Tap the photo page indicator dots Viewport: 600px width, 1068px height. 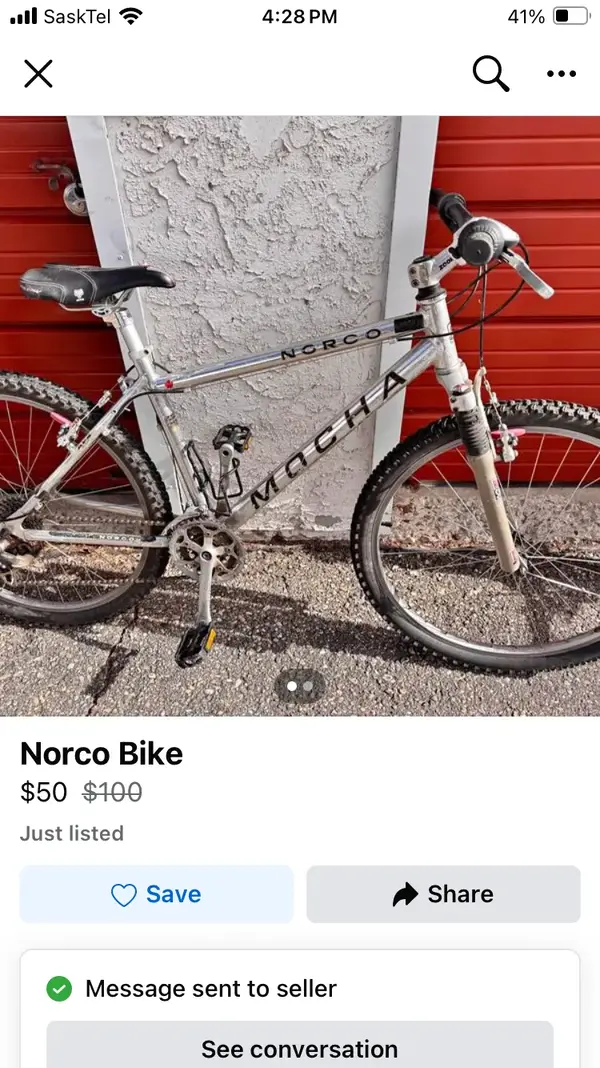(299, 686)
